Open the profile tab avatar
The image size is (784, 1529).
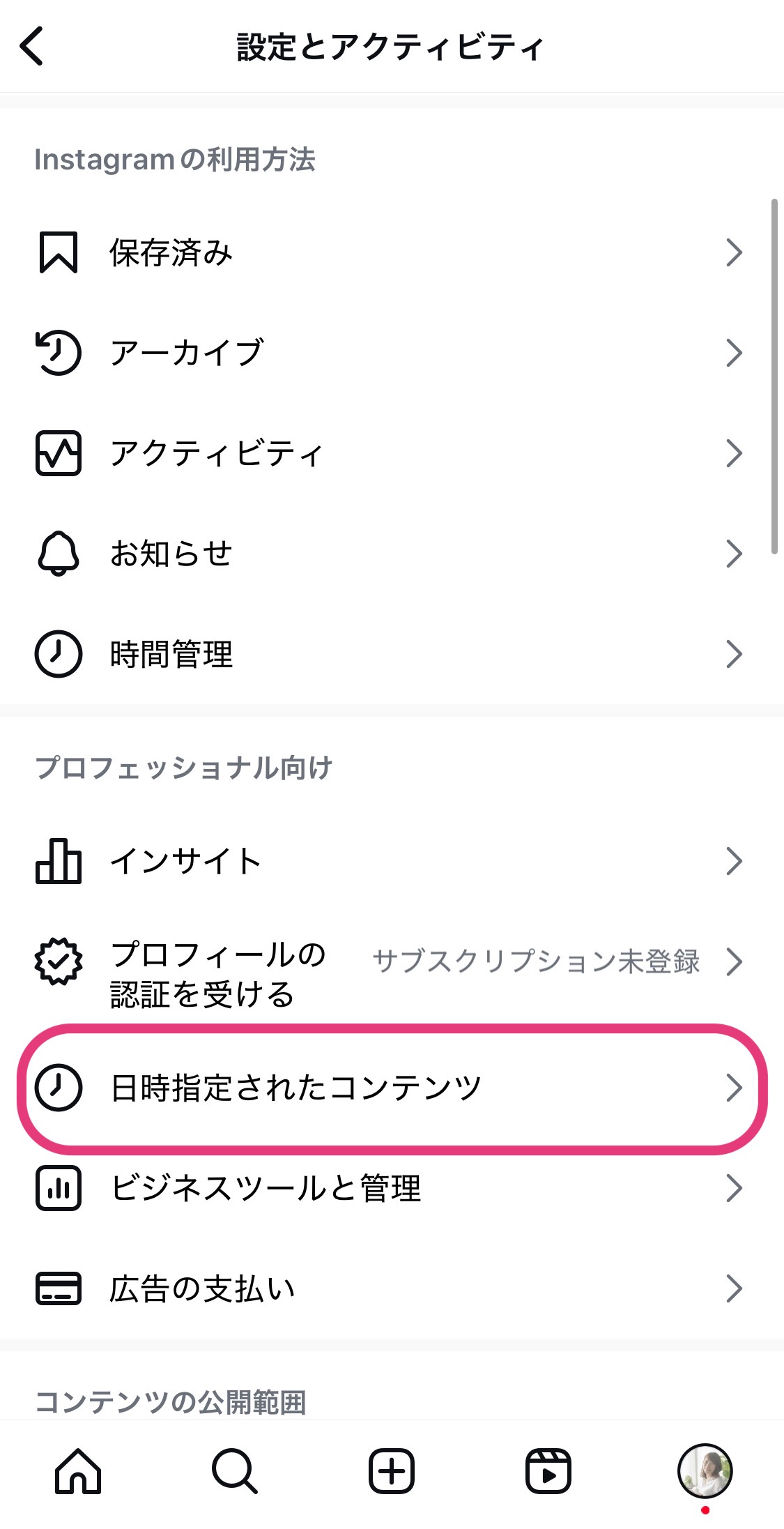[x=705, y=1471]
